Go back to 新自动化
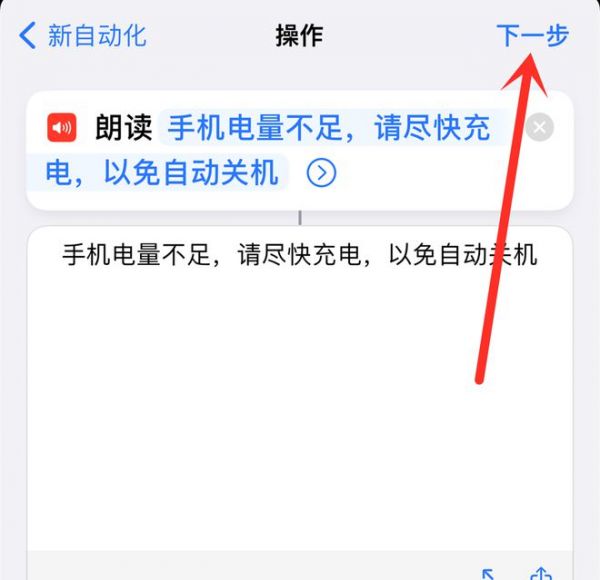600x580 pixels. (82, 36)
